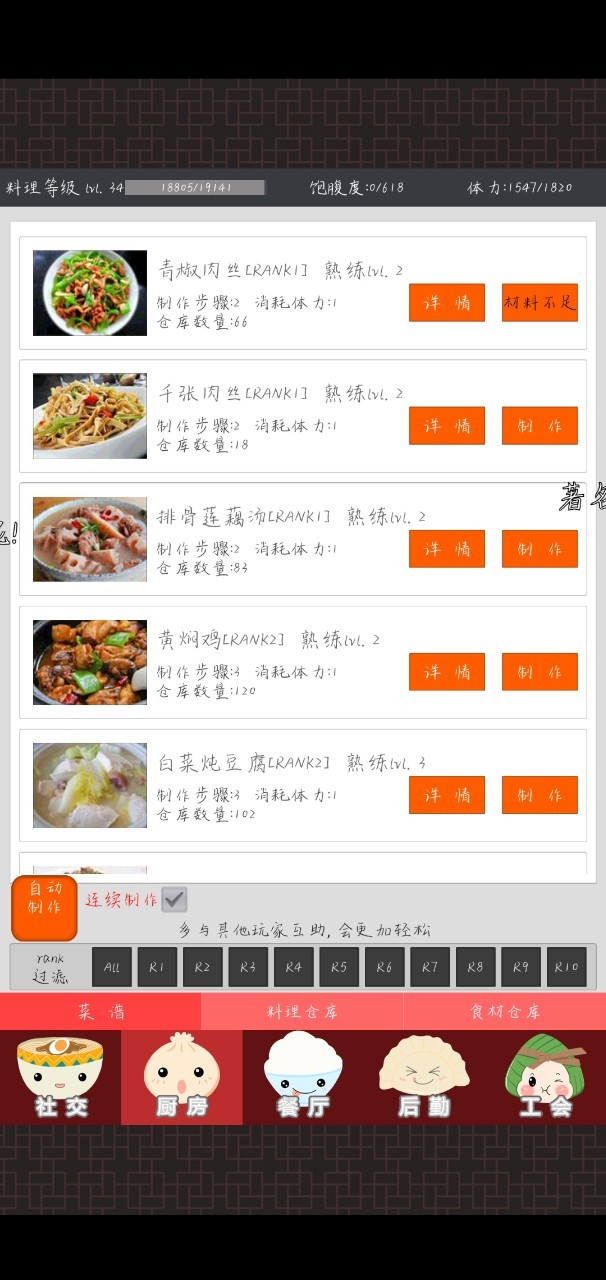This screenshot has width=606, height=1280.
Task: Switch to the 餐厅 section
Action: (303, 1077)
